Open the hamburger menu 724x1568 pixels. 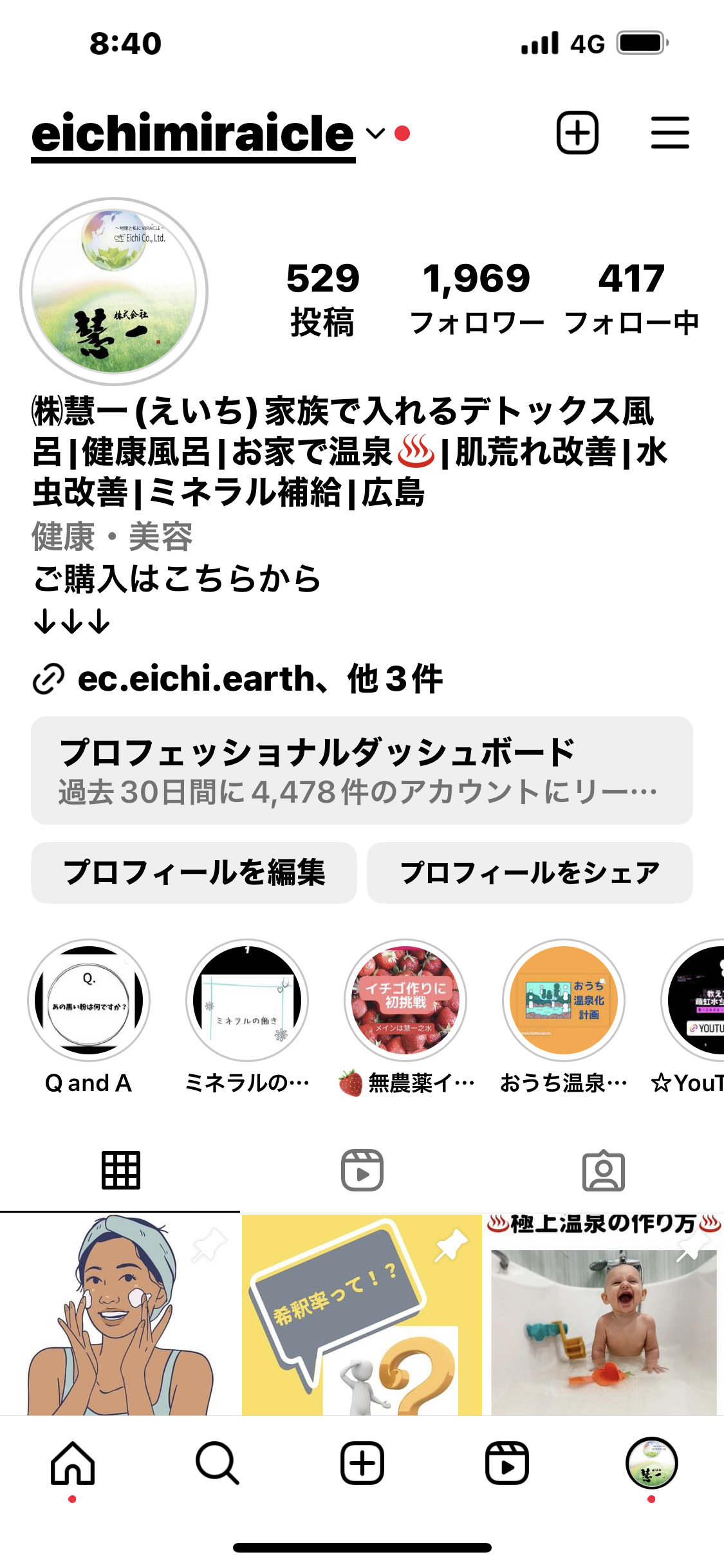pyautogui.click(x=669, y=133)
